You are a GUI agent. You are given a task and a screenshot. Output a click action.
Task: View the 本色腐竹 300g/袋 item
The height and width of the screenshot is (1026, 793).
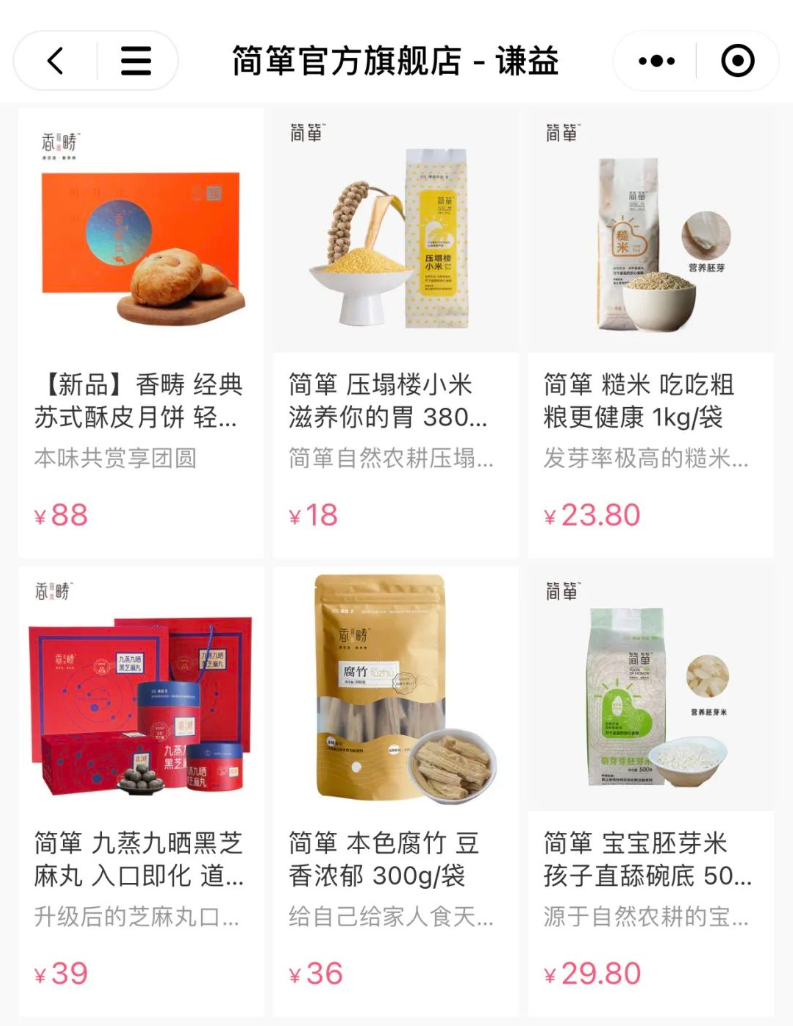396,790
